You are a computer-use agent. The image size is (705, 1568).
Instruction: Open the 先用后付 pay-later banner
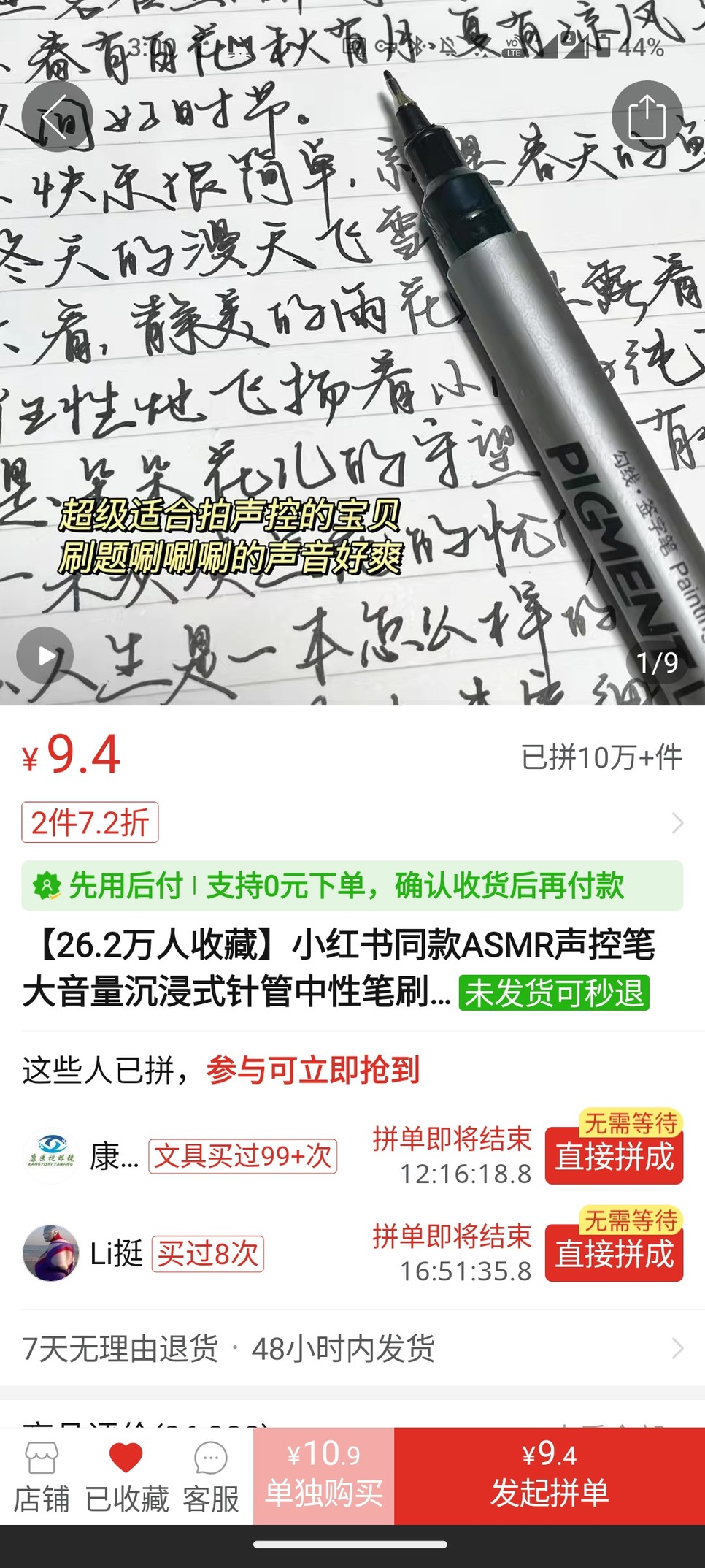point(352,885)
